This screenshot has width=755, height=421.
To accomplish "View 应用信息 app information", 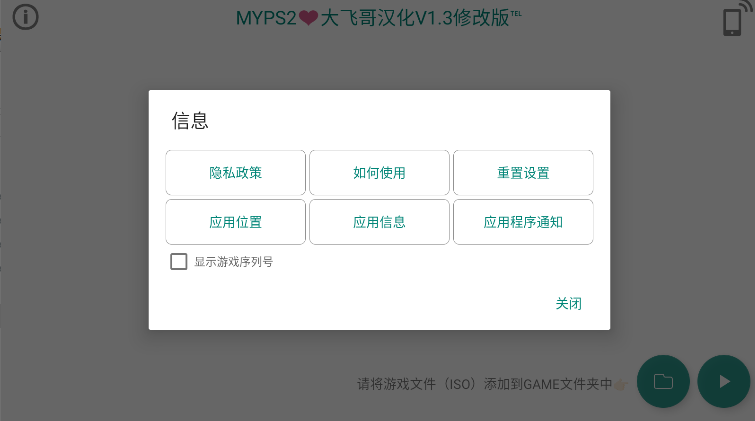I will (x=379, y=222).
